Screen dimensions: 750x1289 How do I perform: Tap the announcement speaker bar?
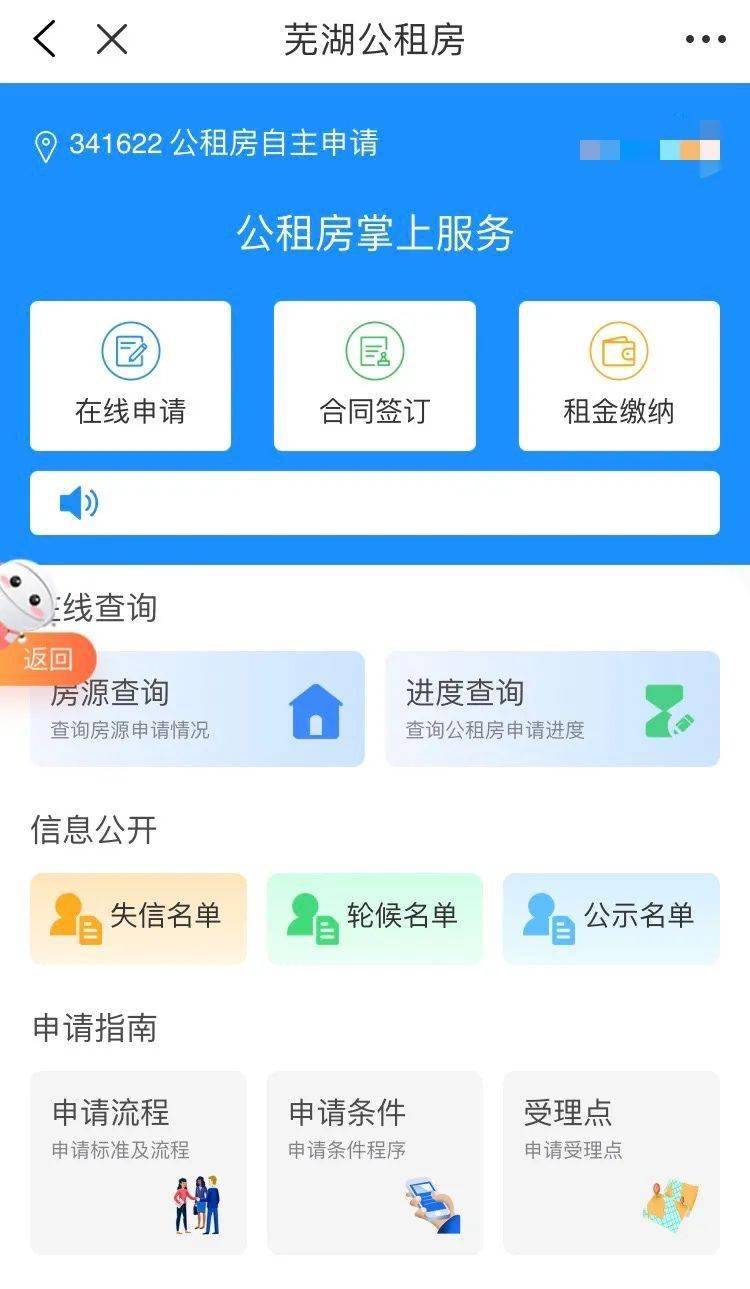click(375, 503)
